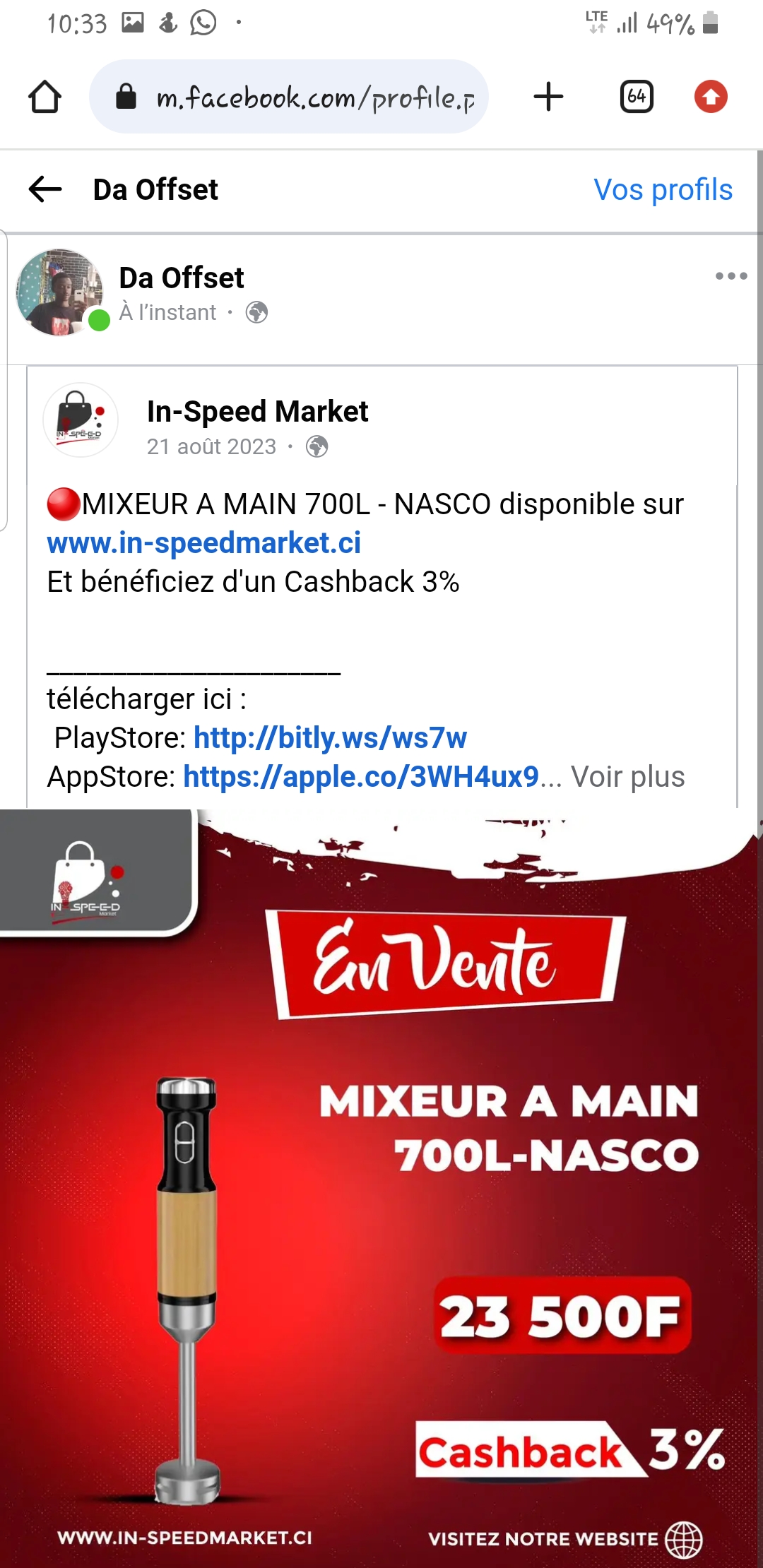Image resolution: width=763 pixels, height=1568 pixels.
Task: Open the browser home page
Action: (x=45, y=97)
